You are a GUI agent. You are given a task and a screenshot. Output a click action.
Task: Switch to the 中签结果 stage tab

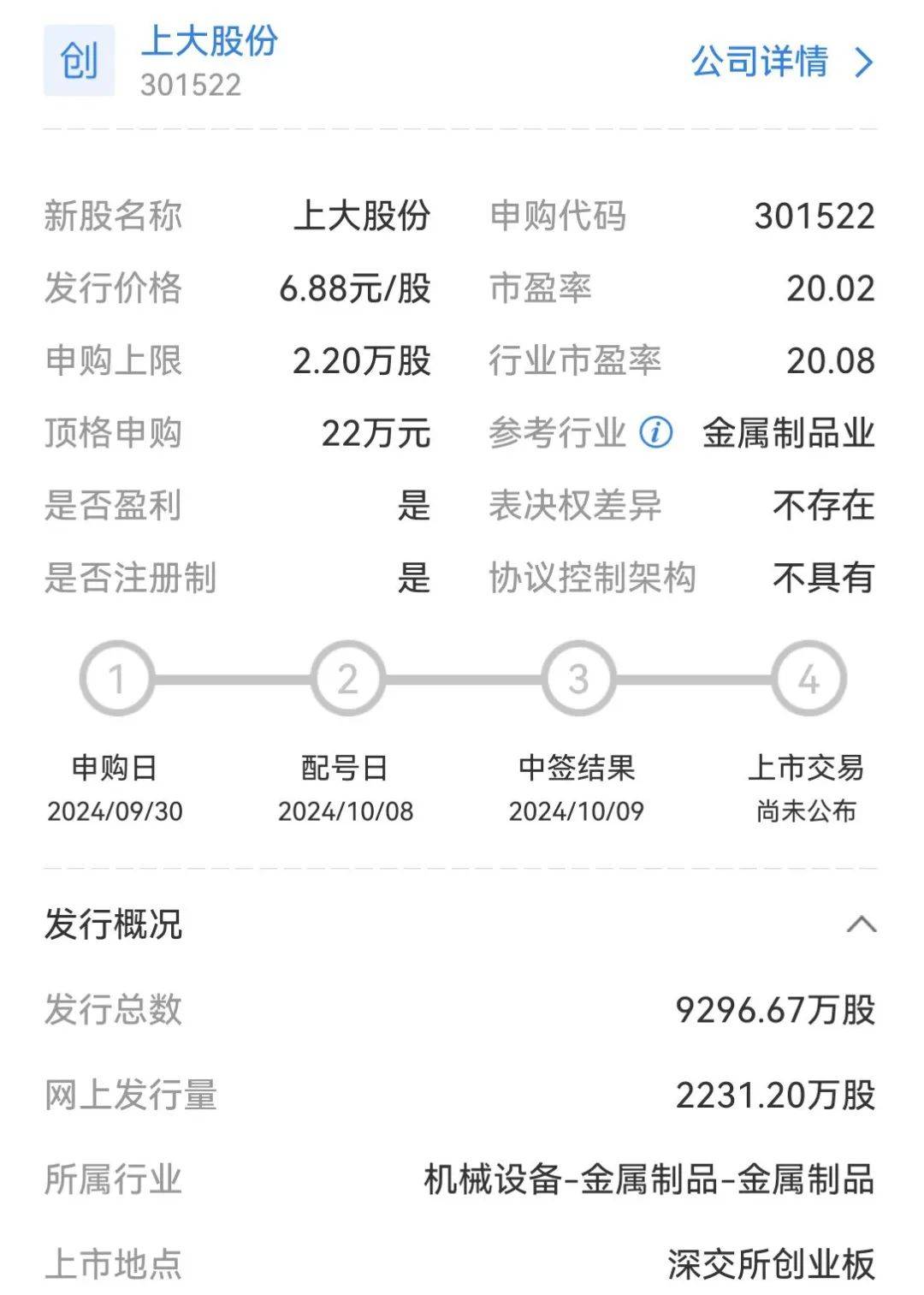[x=577, y=768]
